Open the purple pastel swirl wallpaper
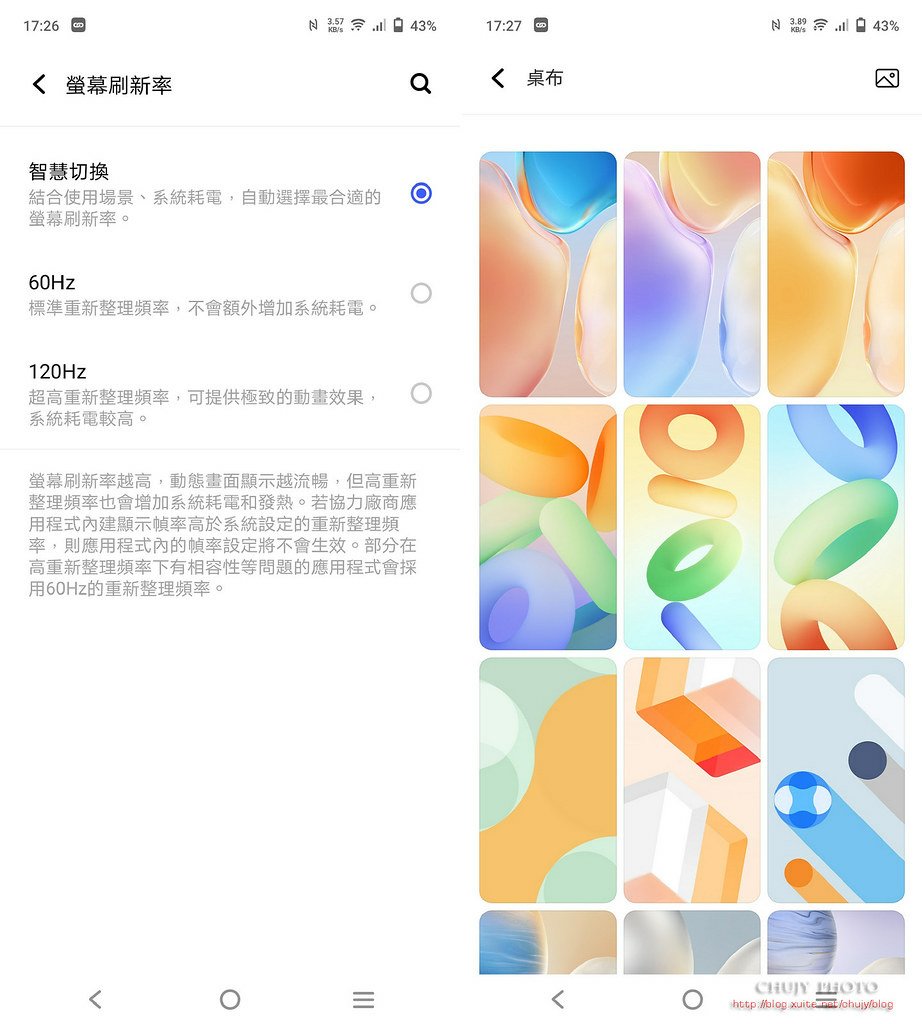 pos(692,274)
